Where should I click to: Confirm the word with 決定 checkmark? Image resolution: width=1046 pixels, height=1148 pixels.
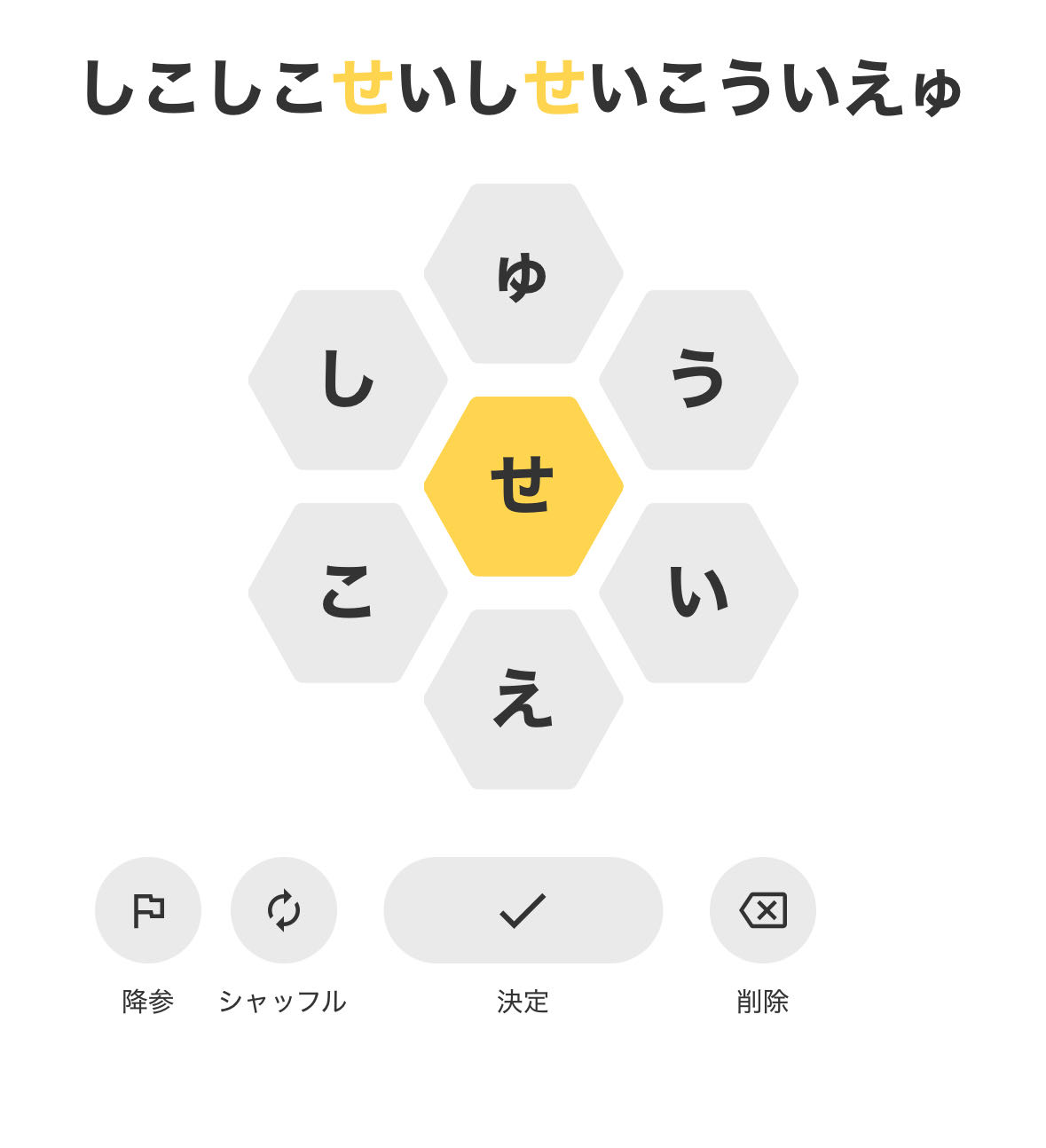523,910
